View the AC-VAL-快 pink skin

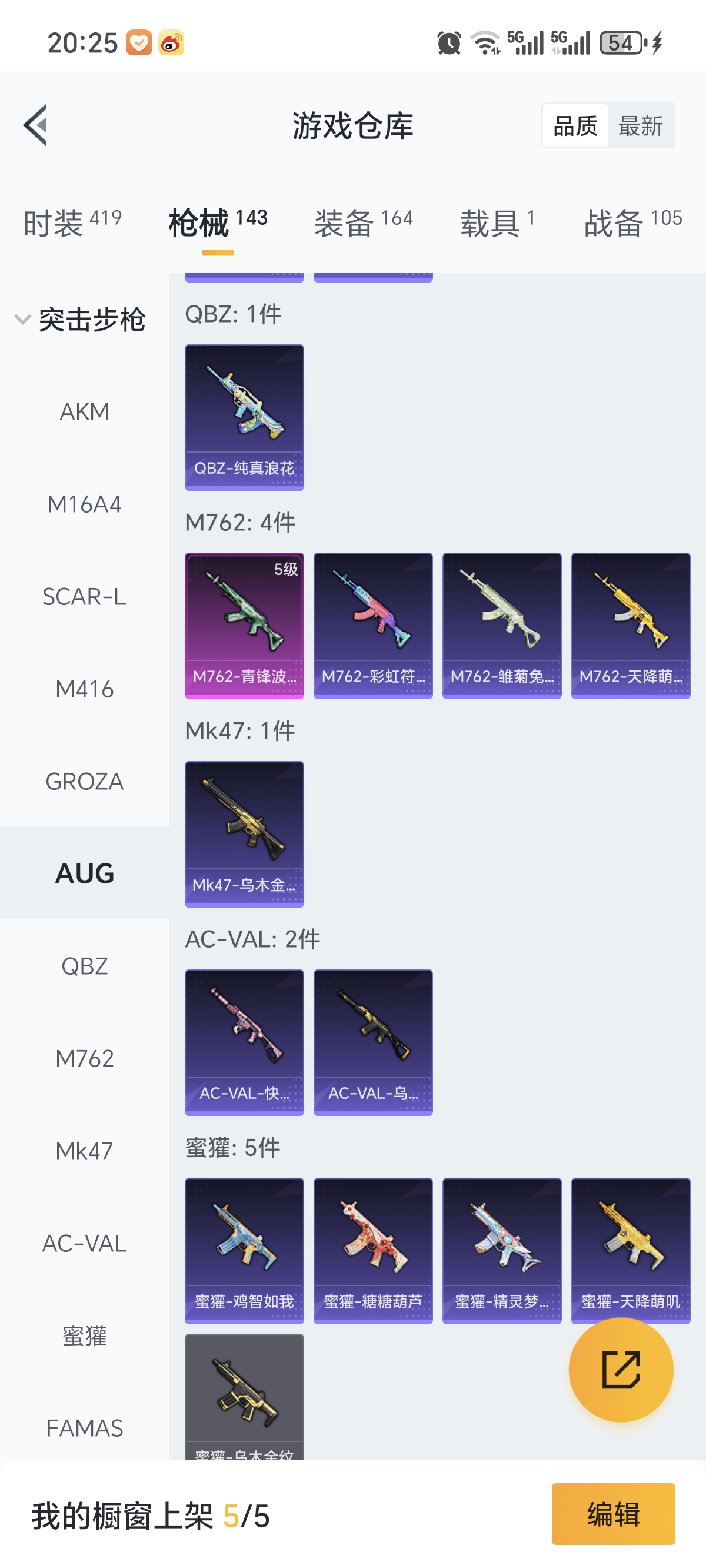click(244, 1042)
